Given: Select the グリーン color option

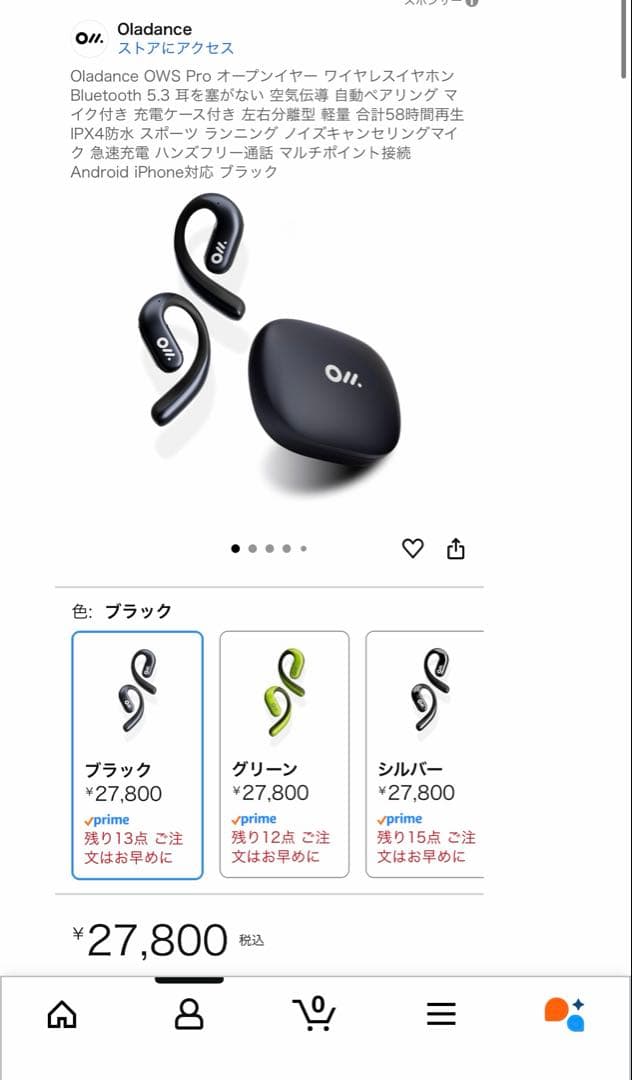Looking at the screenshot, I should (x=284, y=755).
